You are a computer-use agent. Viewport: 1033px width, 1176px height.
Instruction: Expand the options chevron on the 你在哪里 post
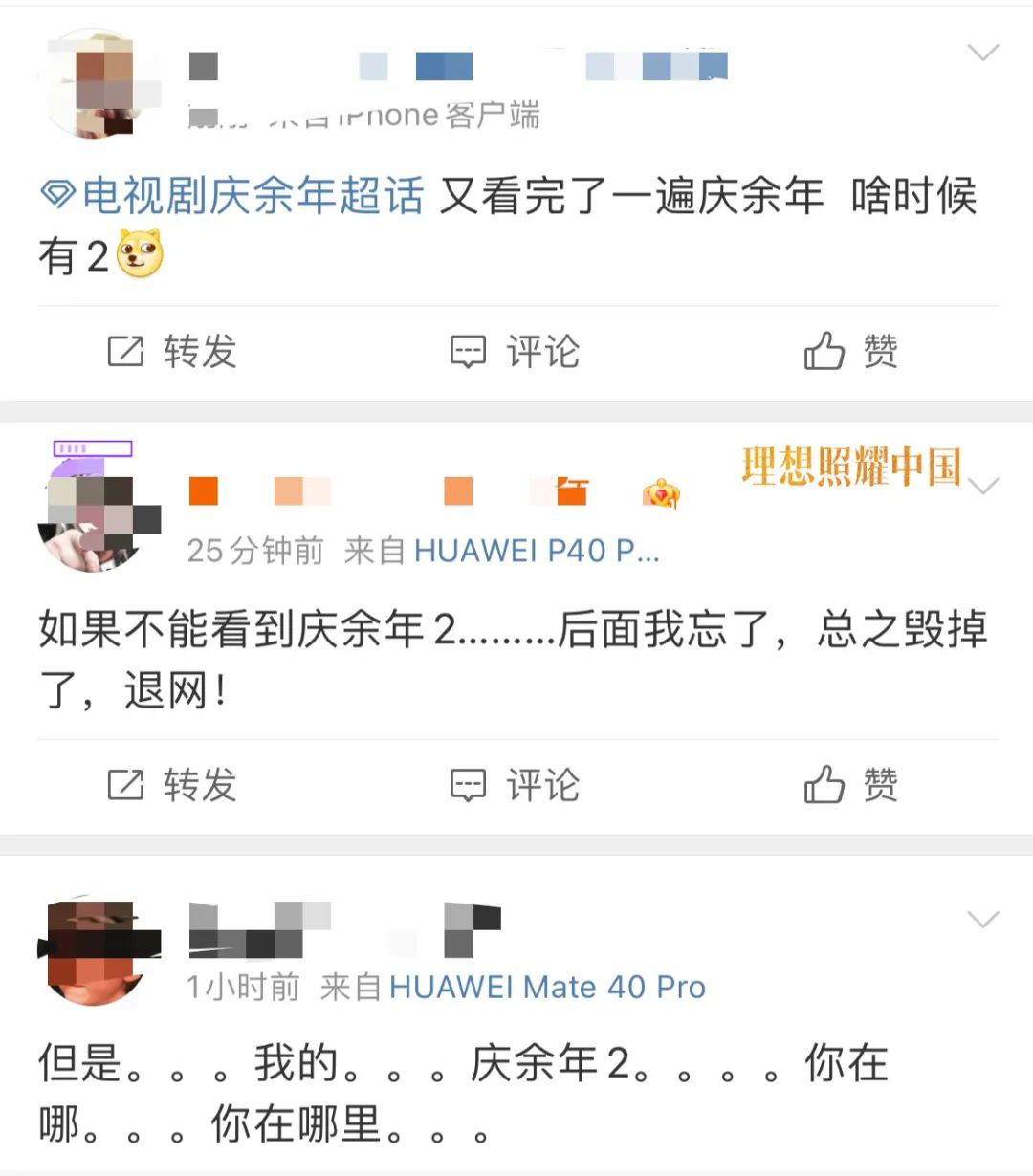point(983,920)
